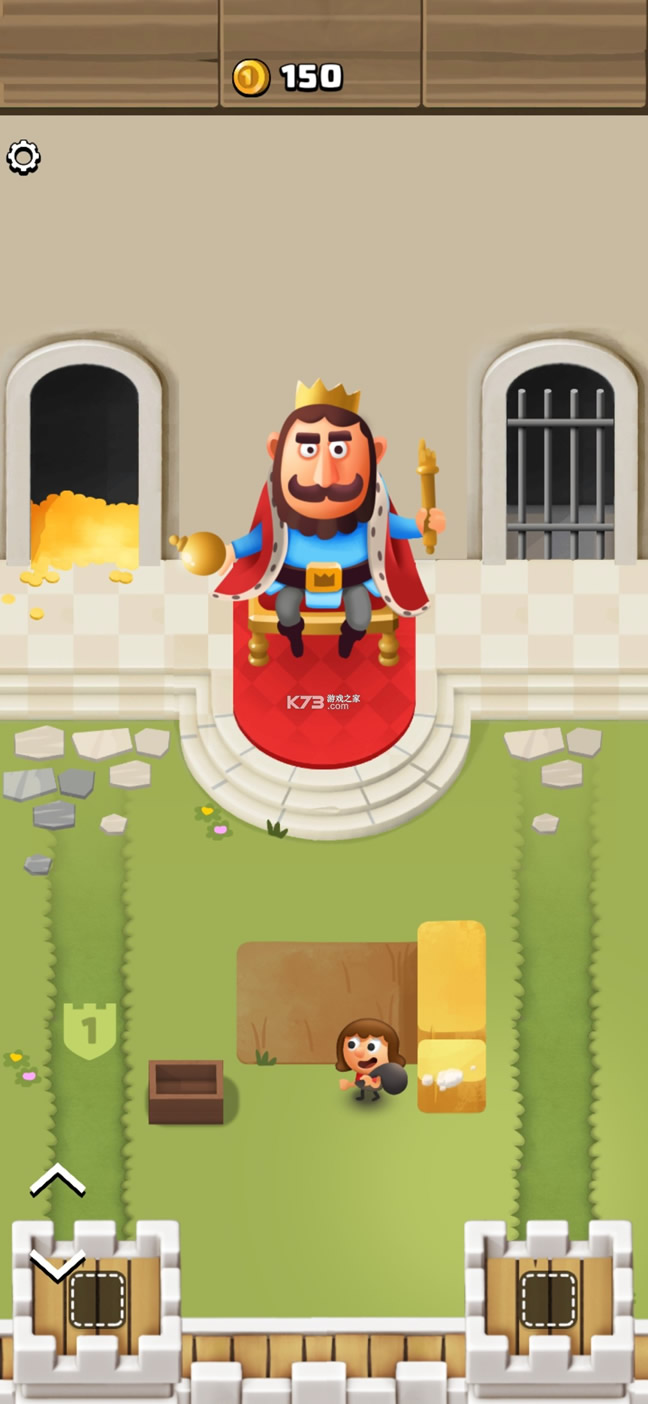
Task: Tap the empty wooden crate
Action: 186,1090
